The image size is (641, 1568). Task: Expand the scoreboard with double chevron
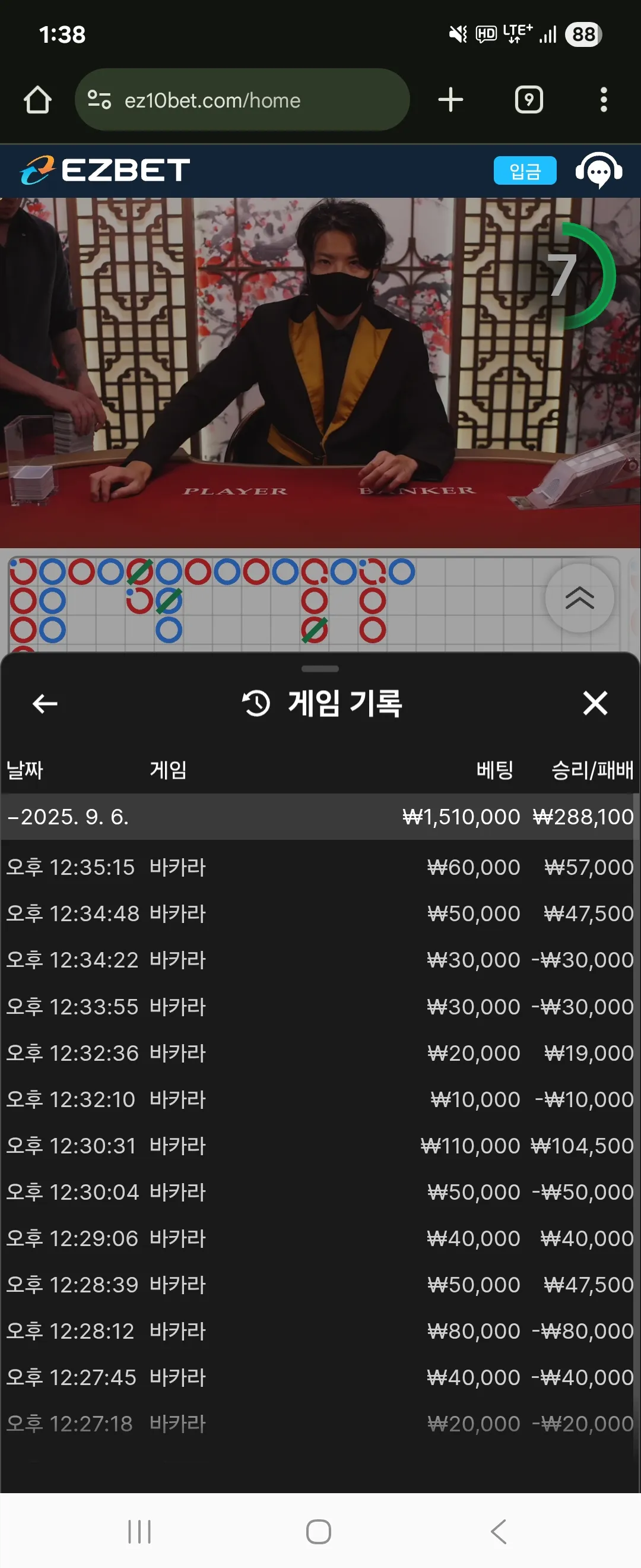[x=580, y=598]
